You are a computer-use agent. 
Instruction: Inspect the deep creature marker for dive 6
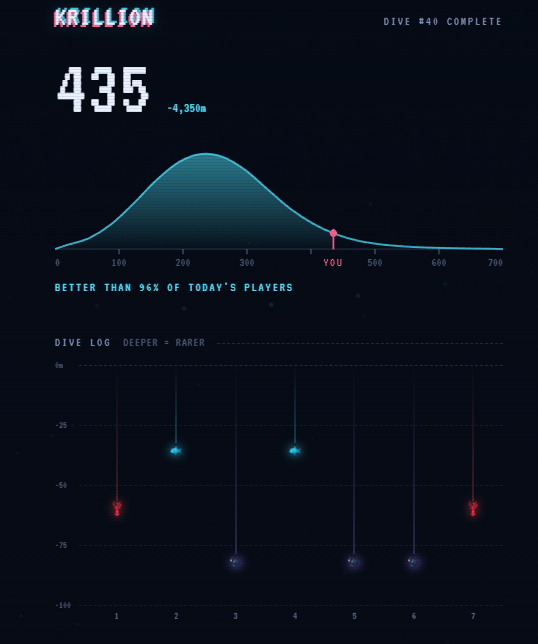[x=414, y=561]
